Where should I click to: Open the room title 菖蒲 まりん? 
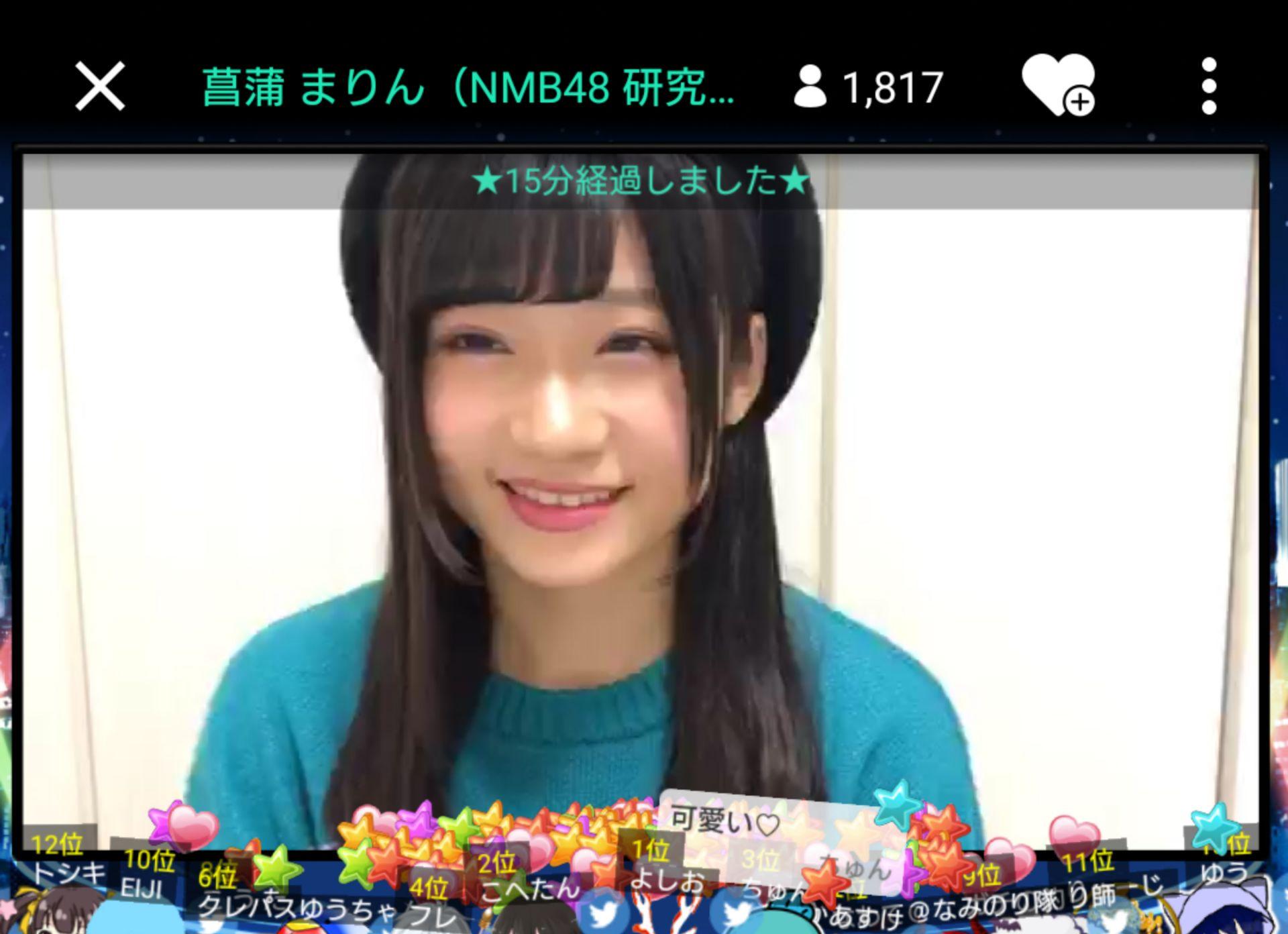click(468, 87)
